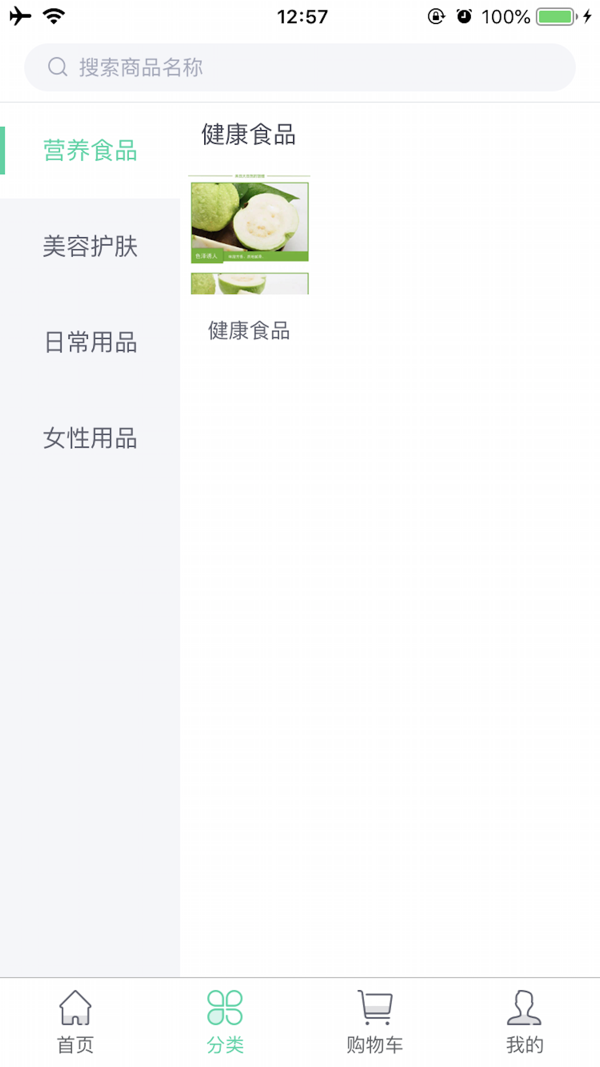Choose the 女性用品 category

[x=90, y=438]
